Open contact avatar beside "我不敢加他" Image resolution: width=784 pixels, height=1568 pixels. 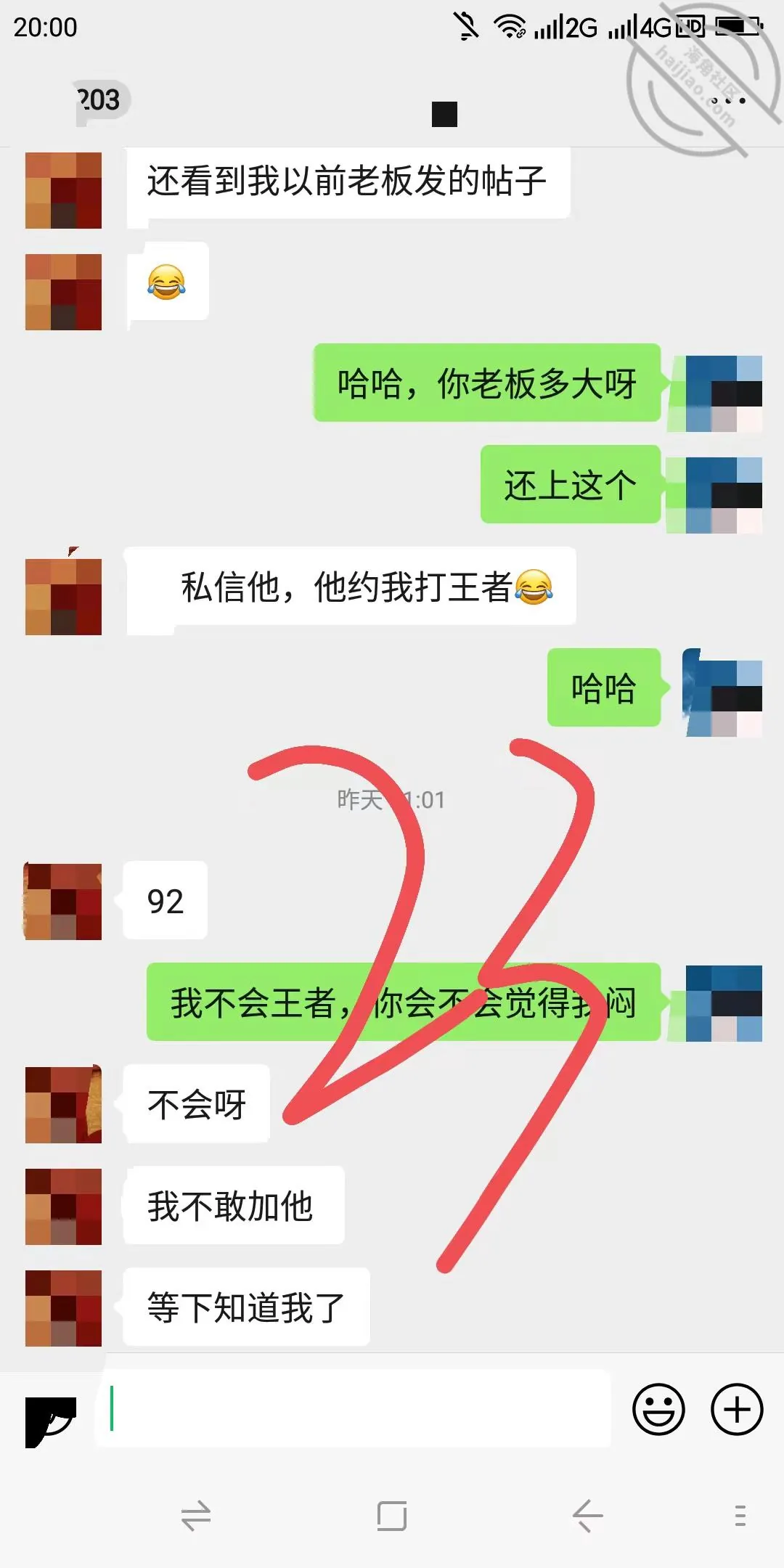click(63, 1206)
